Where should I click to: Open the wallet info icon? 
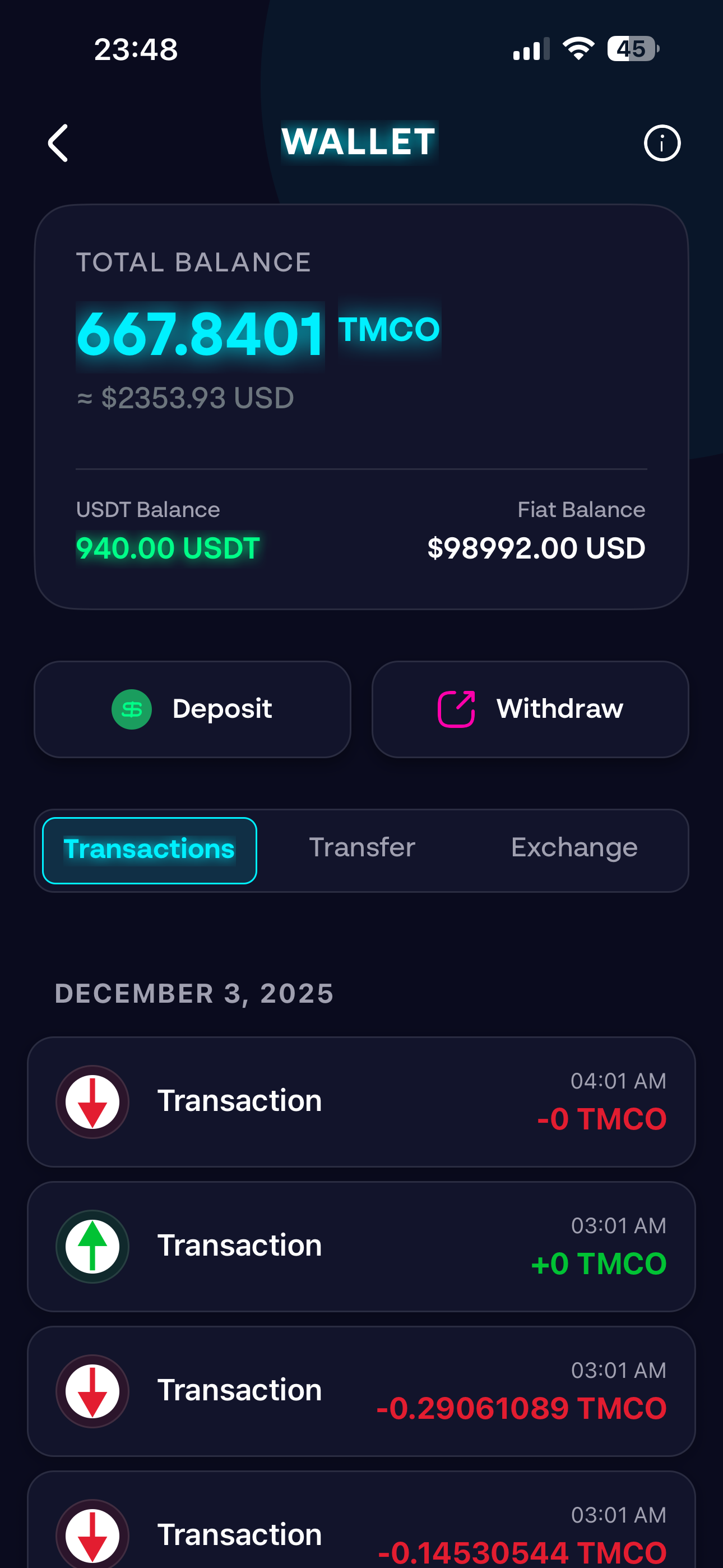(x=661, y=144)
